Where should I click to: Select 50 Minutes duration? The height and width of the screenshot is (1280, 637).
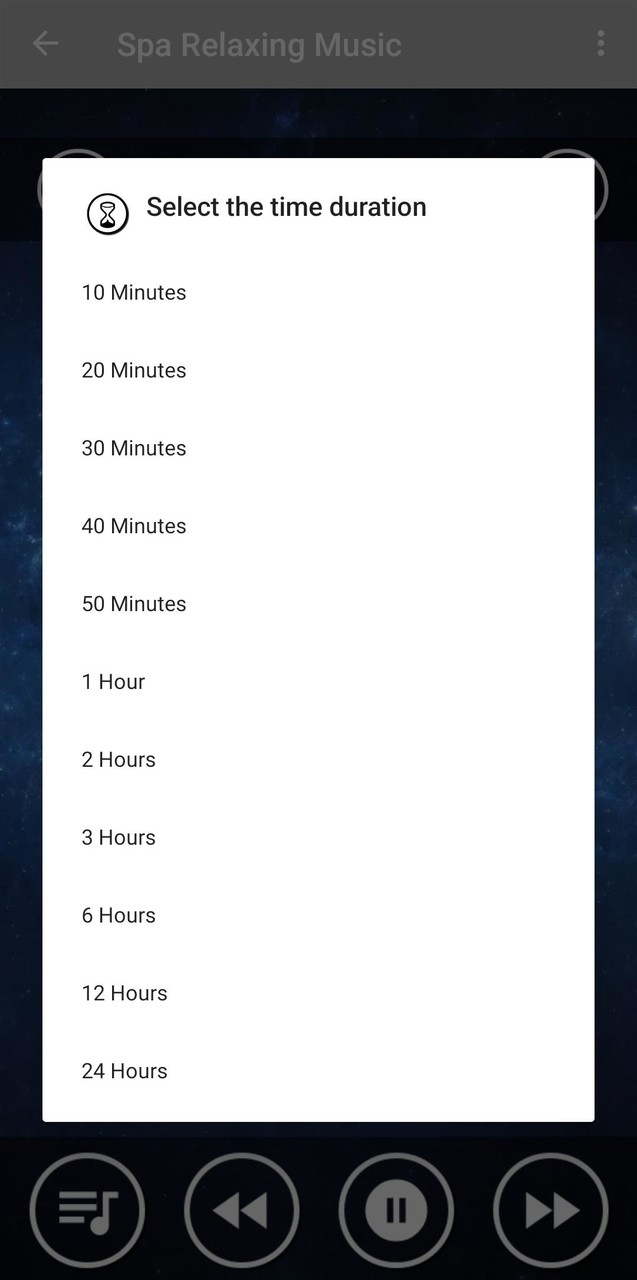tap(134, 605)
